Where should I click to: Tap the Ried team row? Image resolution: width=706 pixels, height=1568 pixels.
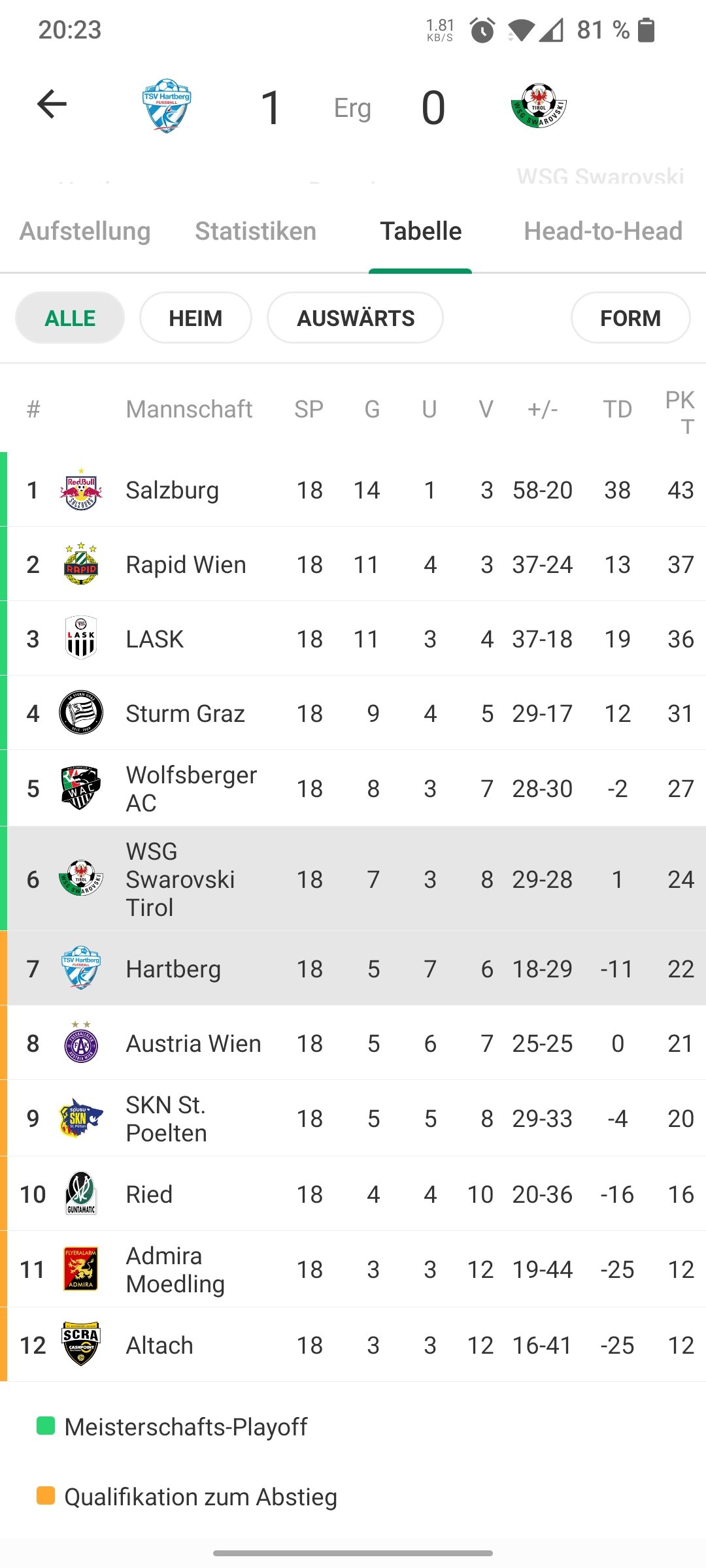[353, 1194]
